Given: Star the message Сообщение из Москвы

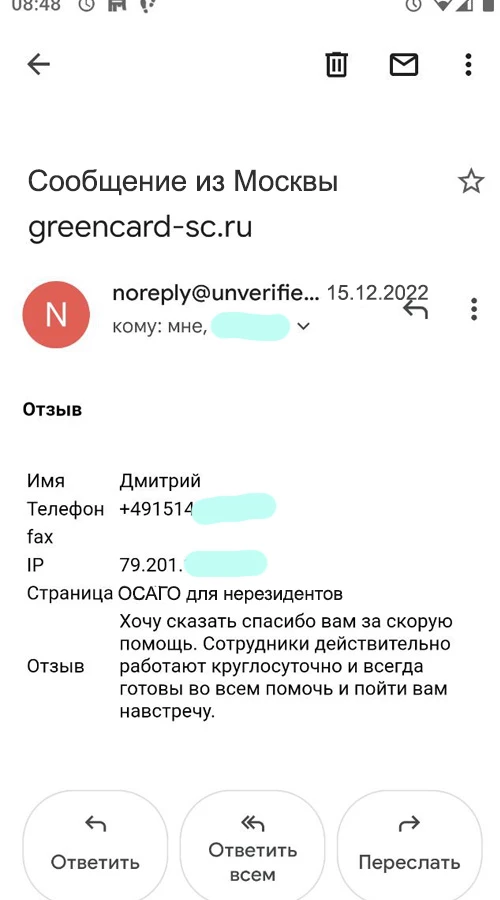Looking at the screenshot, I should coord(471,181).
